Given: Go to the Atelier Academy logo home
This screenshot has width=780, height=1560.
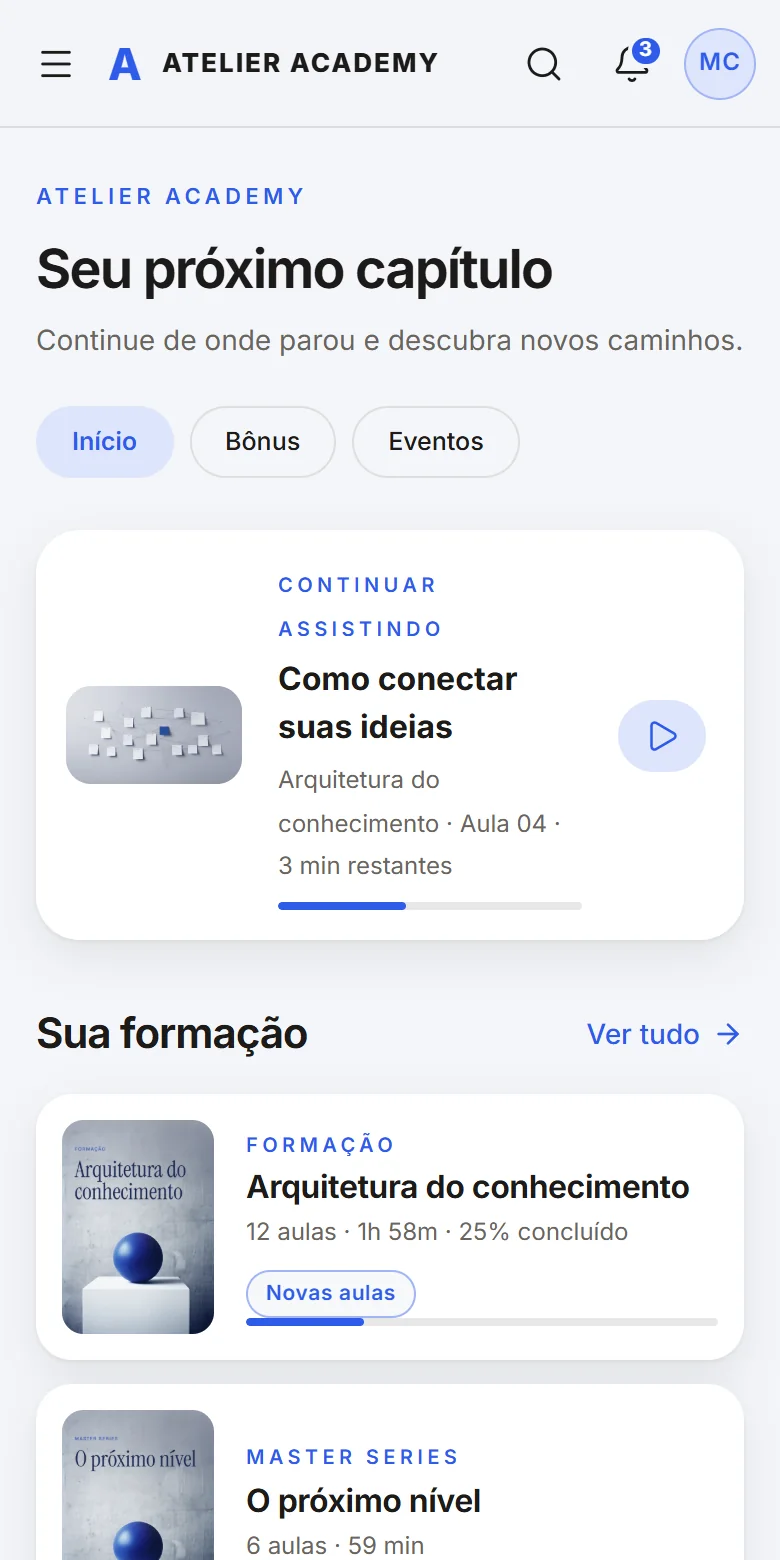Looking at the screenshot, I should point(273,64).
